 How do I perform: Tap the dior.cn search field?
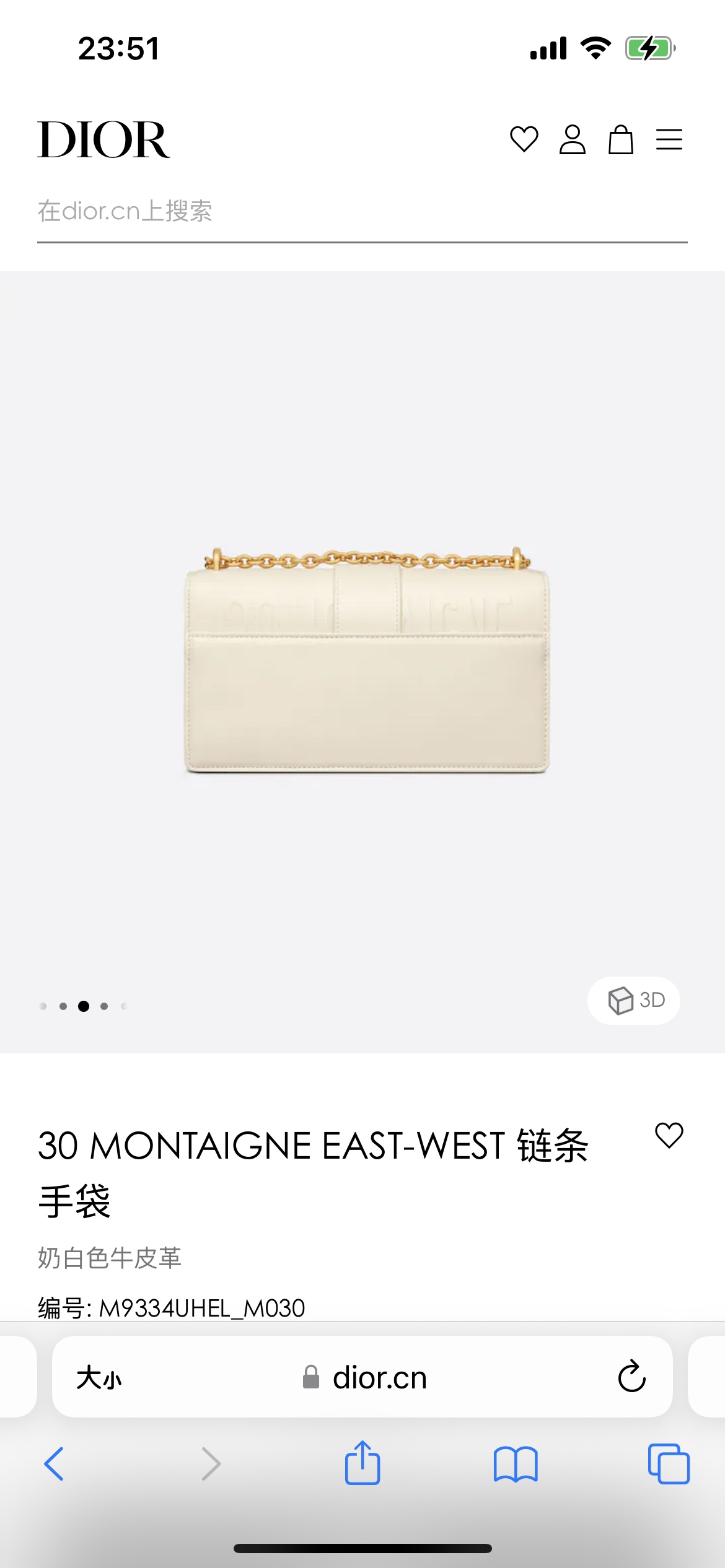pyautogui.click(x=362, y=212)
